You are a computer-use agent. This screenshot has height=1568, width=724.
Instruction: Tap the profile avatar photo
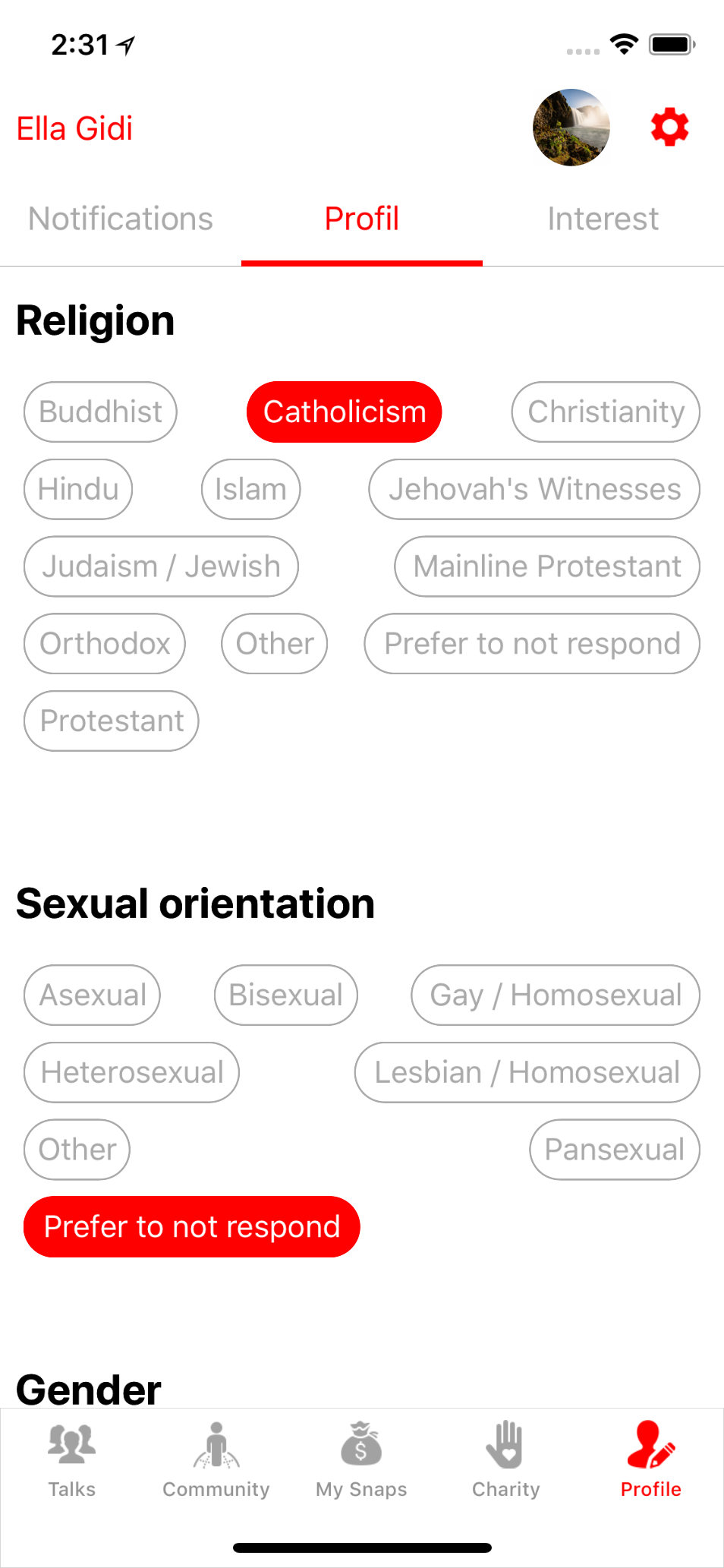[571, 128]
